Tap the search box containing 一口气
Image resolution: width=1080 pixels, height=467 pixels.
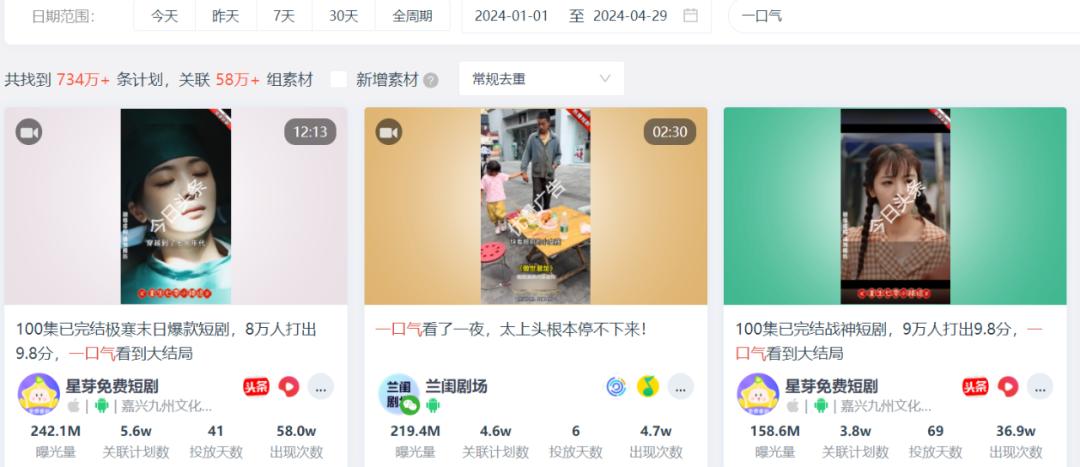900,16
